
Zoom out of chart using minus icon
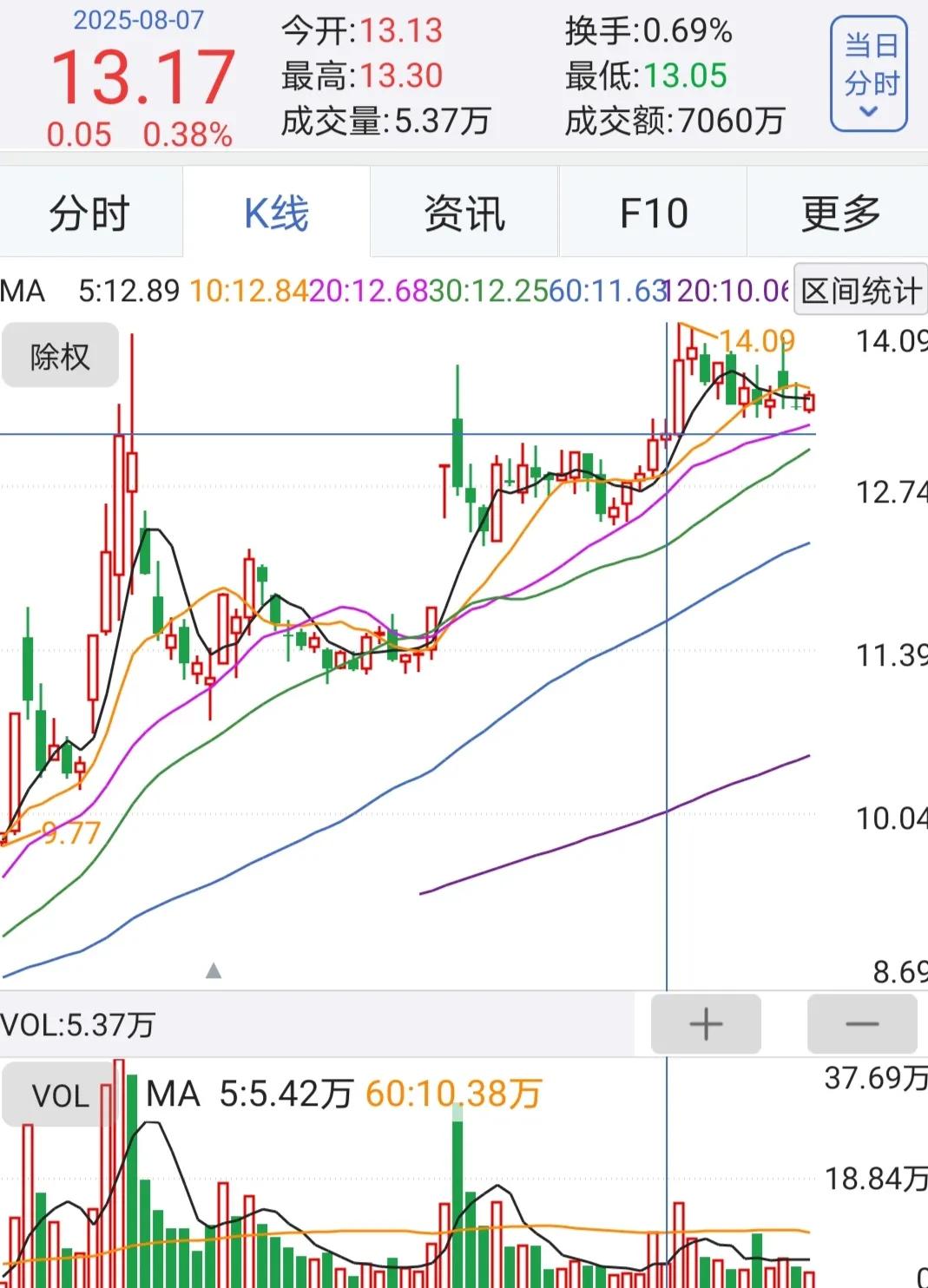862,1024
